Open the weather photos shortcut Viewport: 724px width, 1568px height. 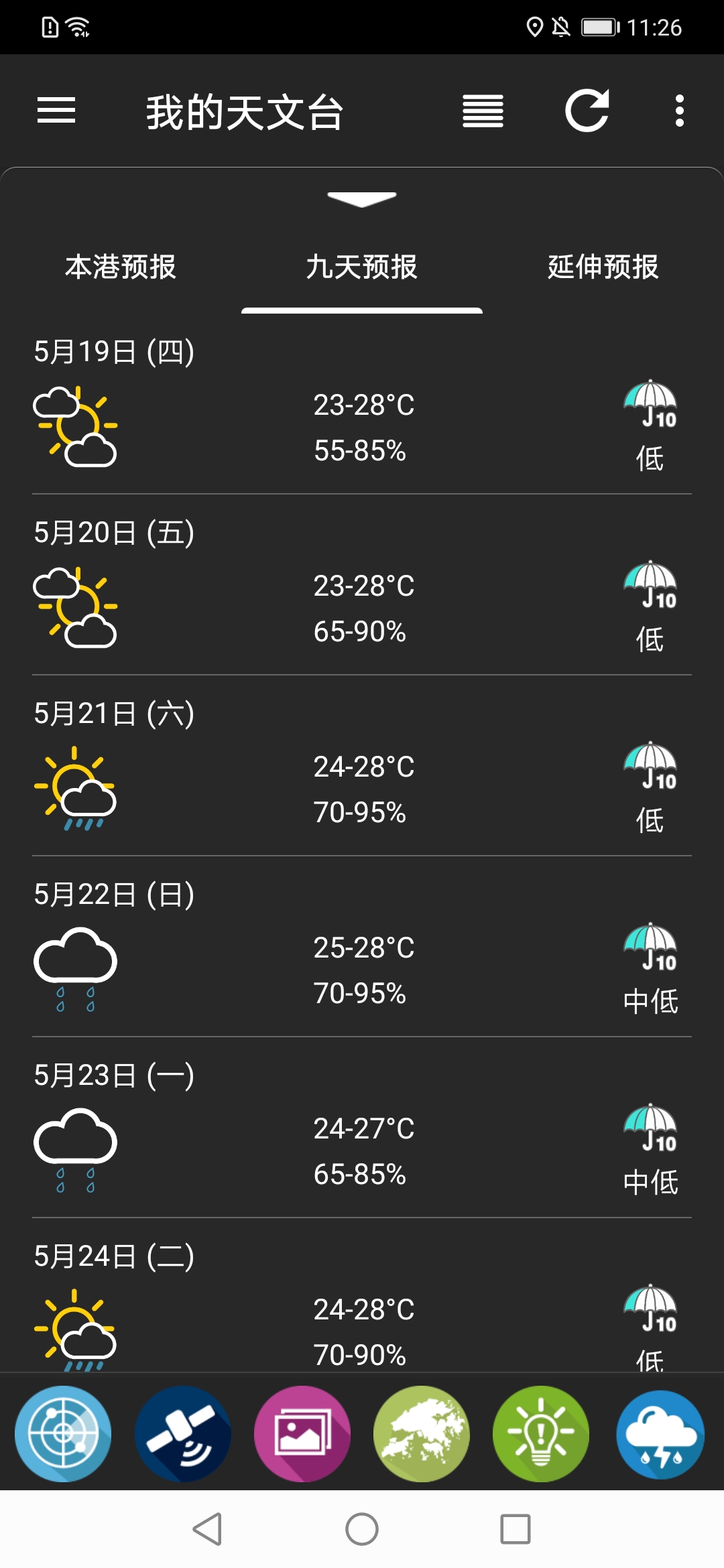[x=302, y=1434]
